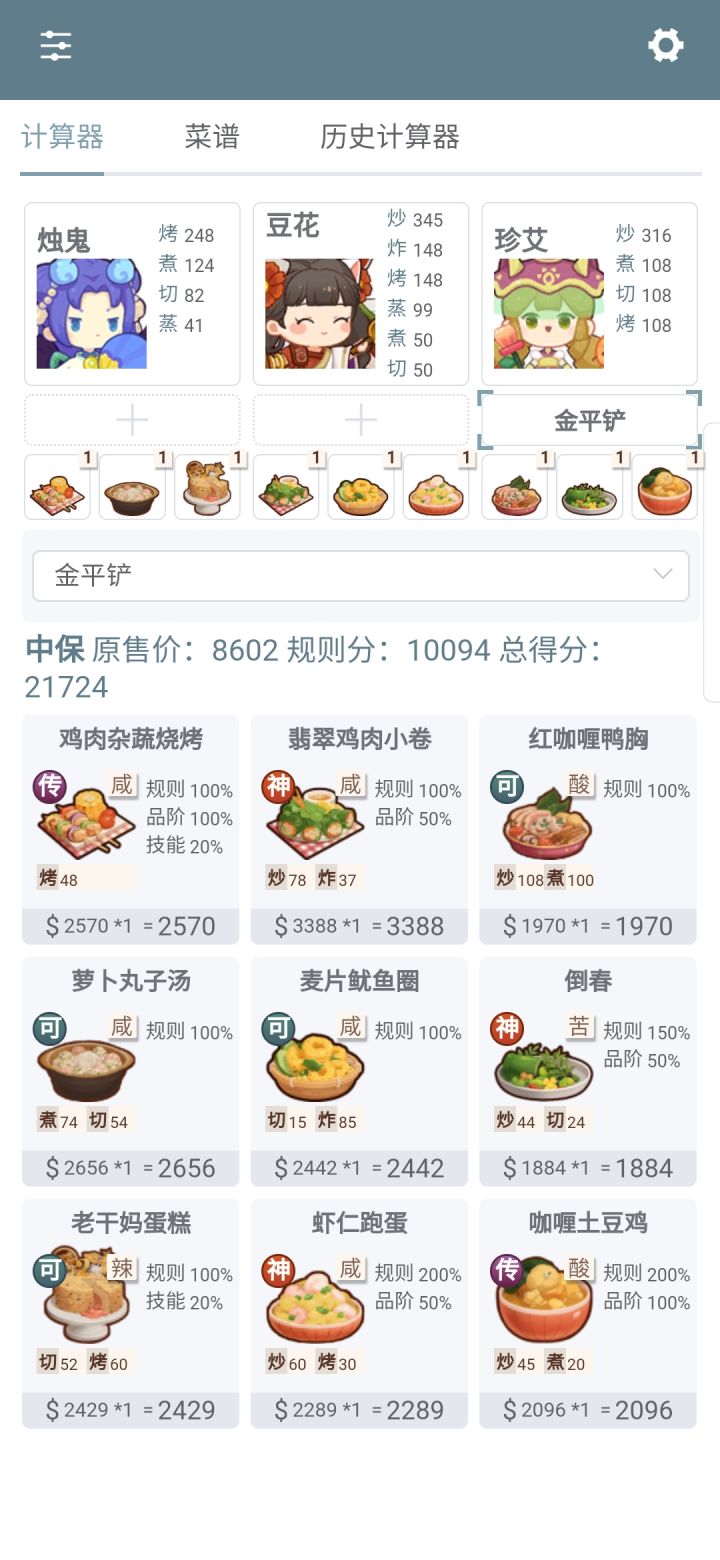This screenshot has width=720, height=1560.
Task: Open the filter settings sliders icon
Action: [x=56, y=45]
